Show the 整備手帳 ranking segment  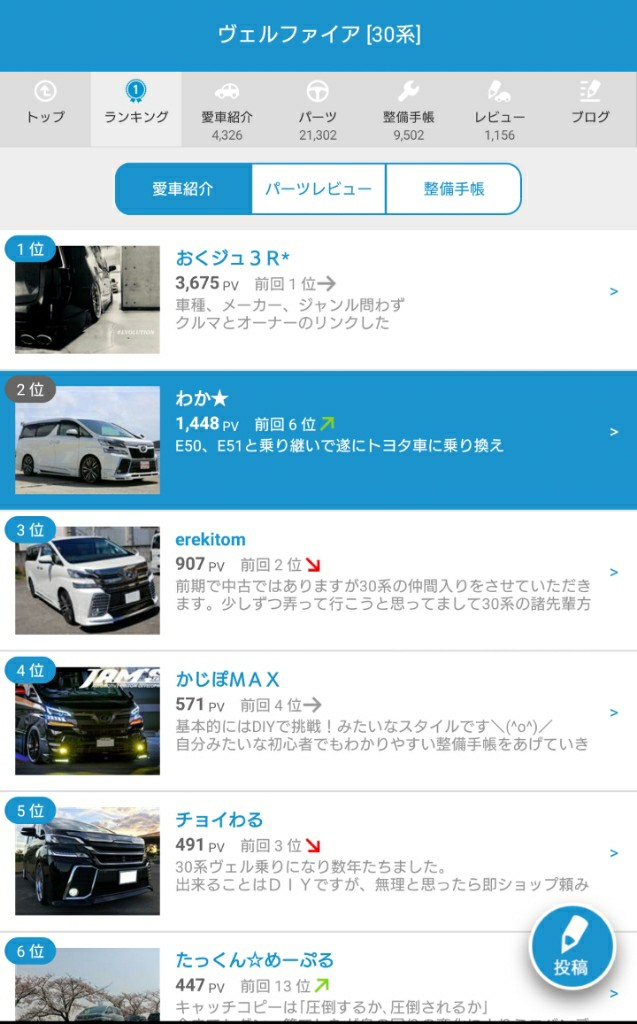454,189
